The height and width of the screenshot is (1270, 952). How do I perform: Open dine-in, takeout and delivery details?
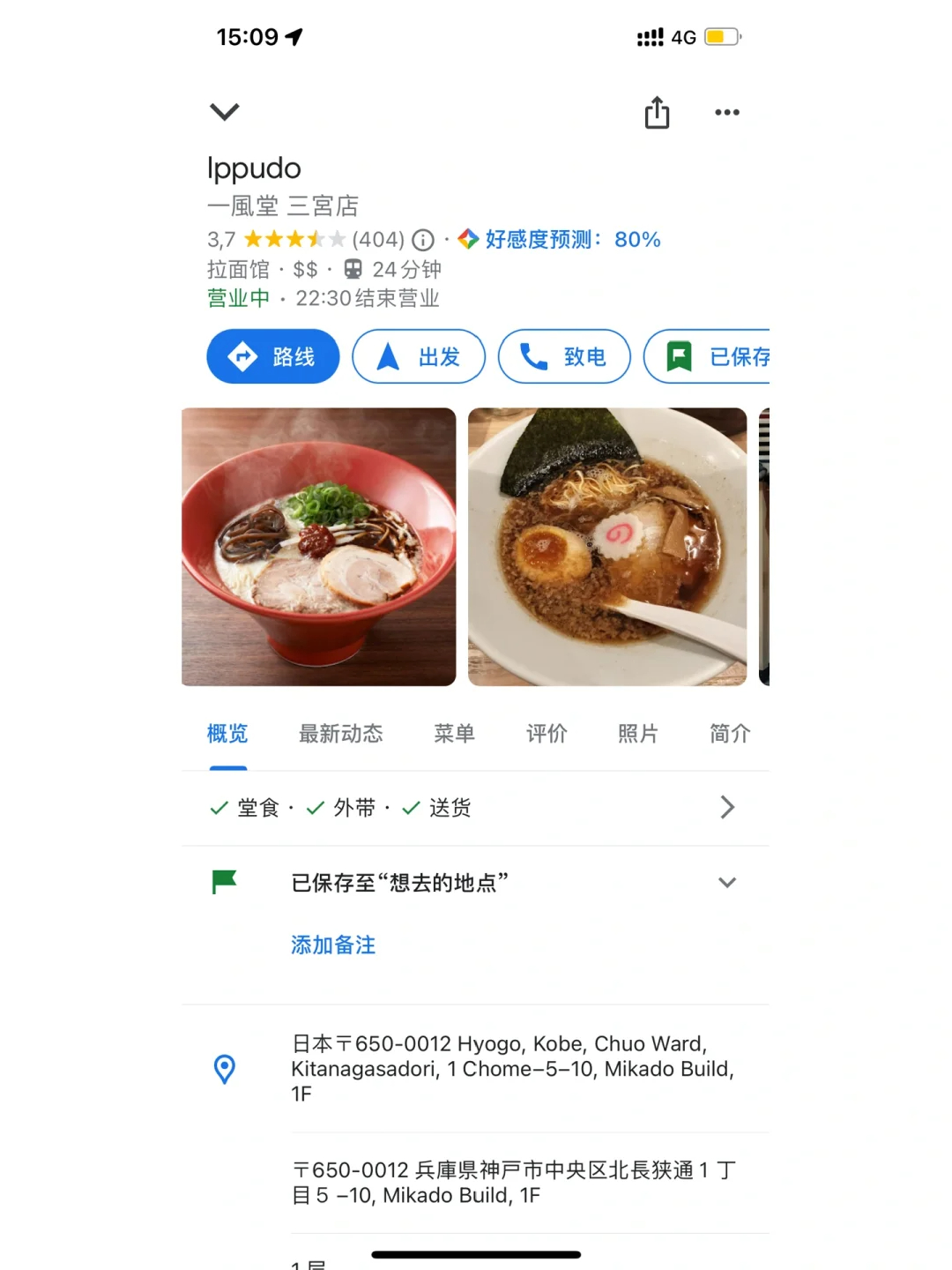pyautogui.click(x=475, y=808)
